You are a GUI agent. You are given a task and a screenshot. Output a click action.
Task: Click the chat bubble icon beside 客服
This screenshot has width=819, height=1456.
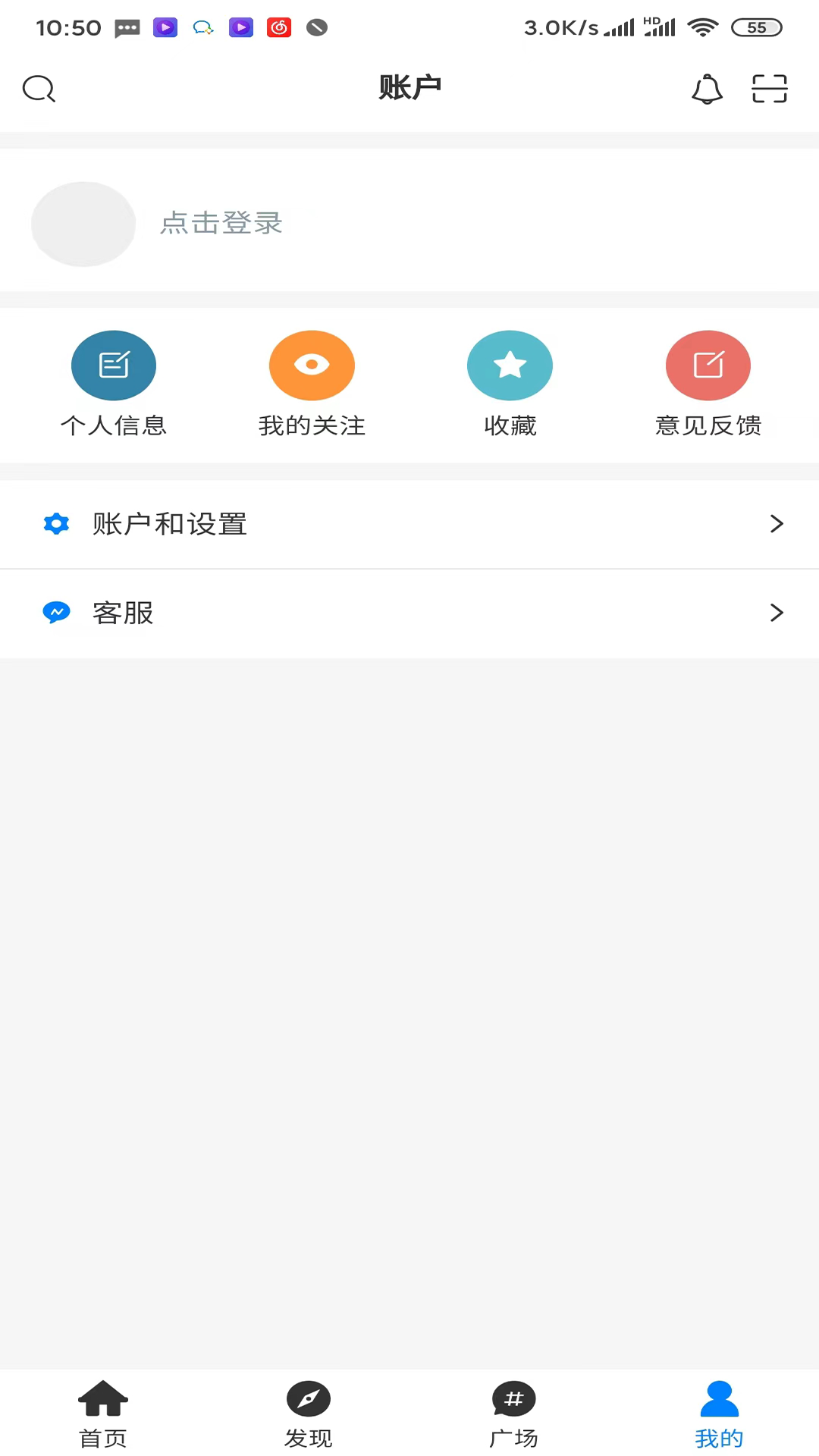click(56, 613)
